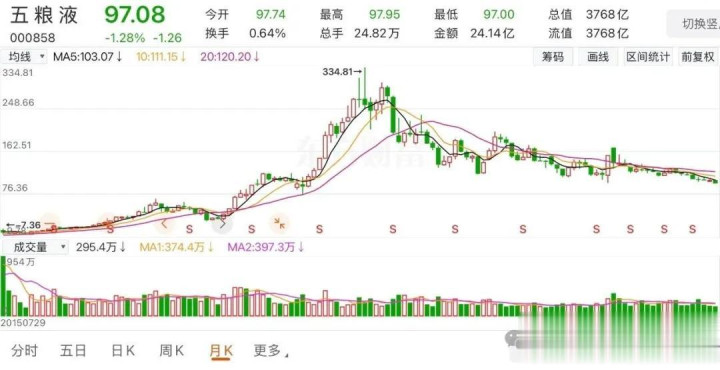Tap the 筹码 button
This screenshot has height=370, width=720.
[x=552, y=57]
